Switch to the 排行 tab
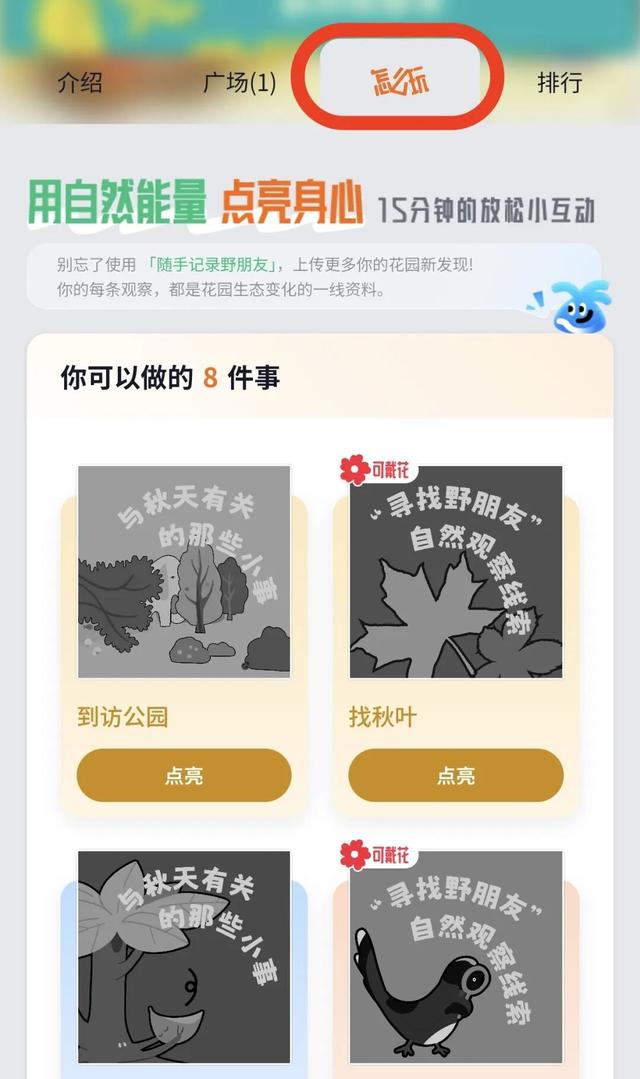640x1079 pixels. (x=559, y=82)
